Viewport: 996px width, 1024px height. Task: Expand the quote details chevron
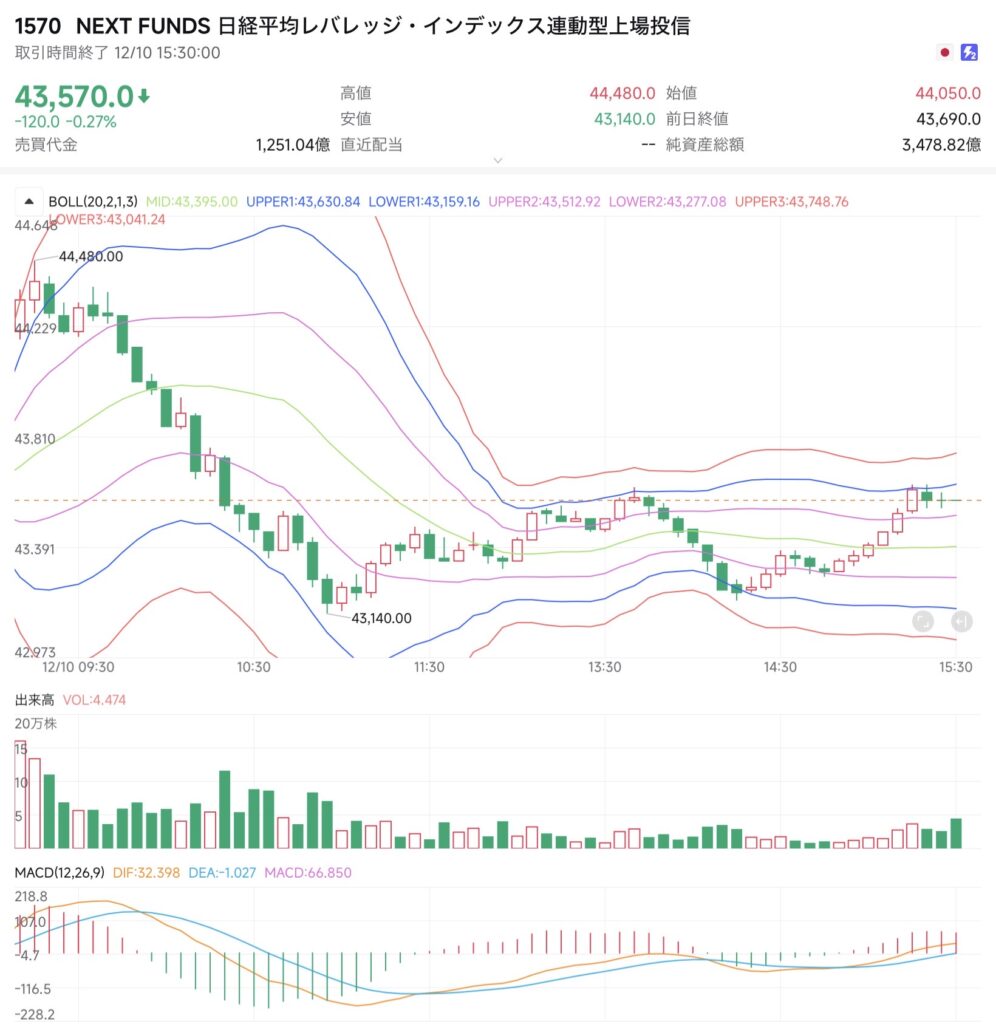(x=498, y=160)
